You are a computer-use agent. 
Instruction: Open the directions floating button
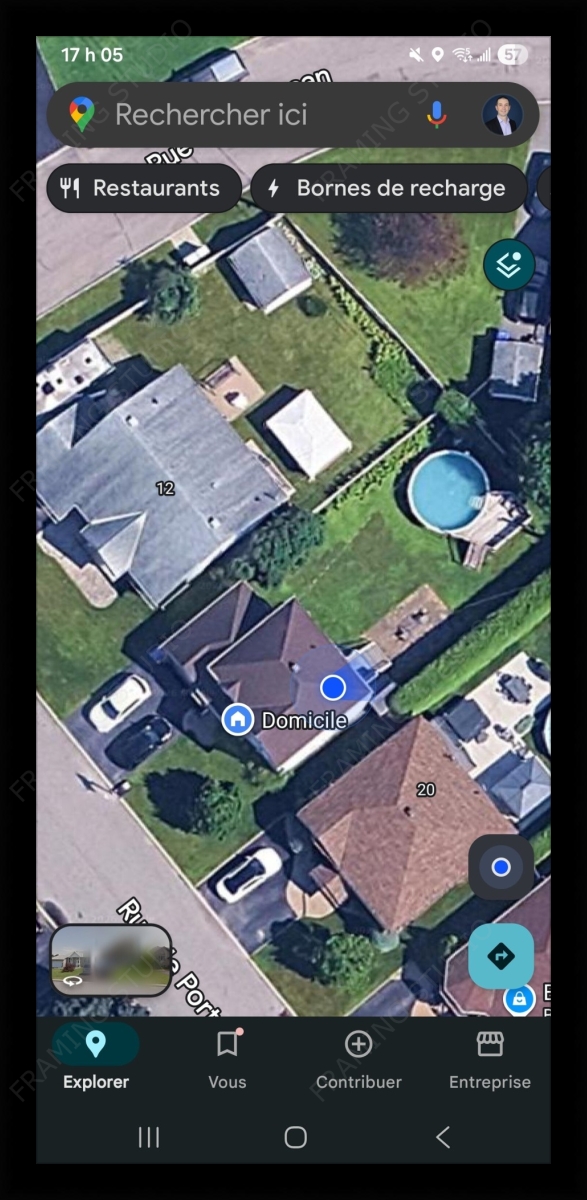tap(501, 956)
